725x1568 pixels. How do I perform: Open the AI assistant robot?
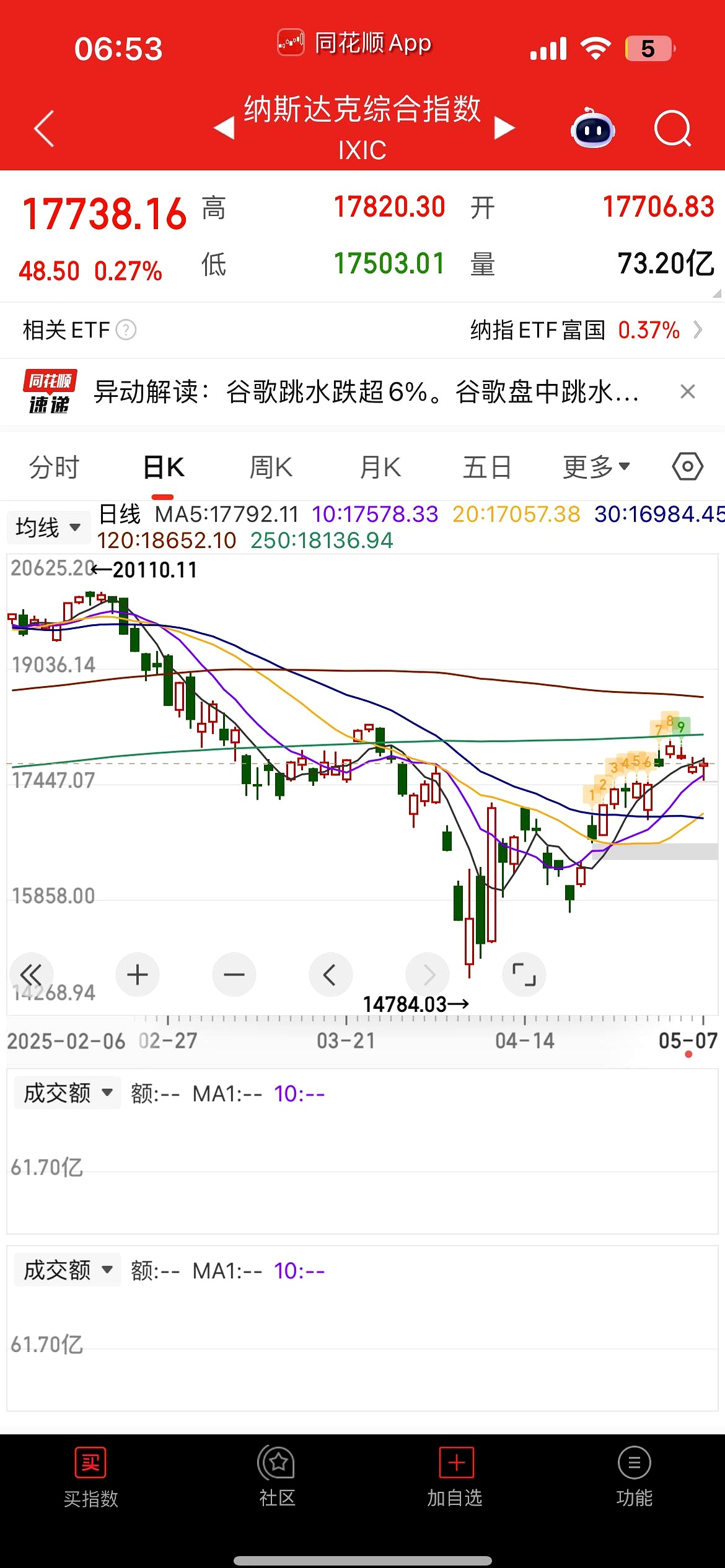click(x=592, y=128)
